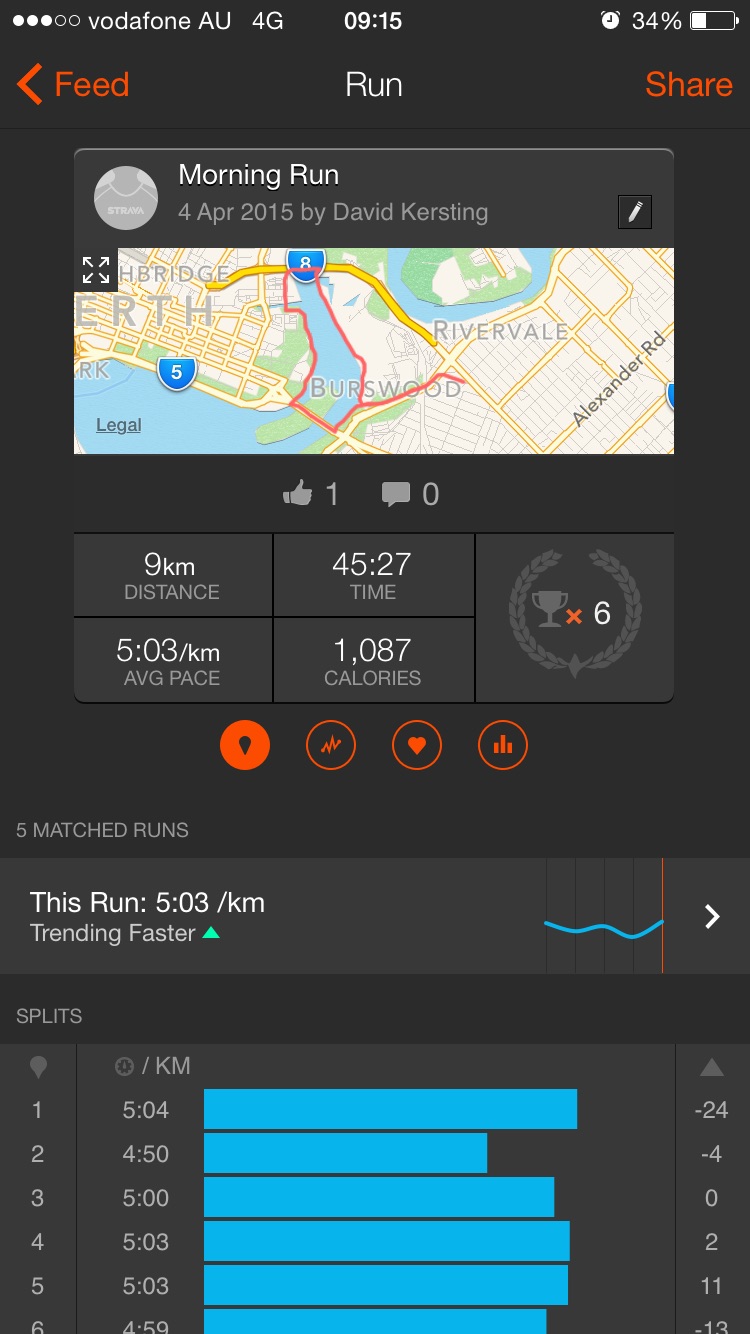Screen dimensions: 750x1334
Task: Go back to the Feed
Action: pos(74,85)
